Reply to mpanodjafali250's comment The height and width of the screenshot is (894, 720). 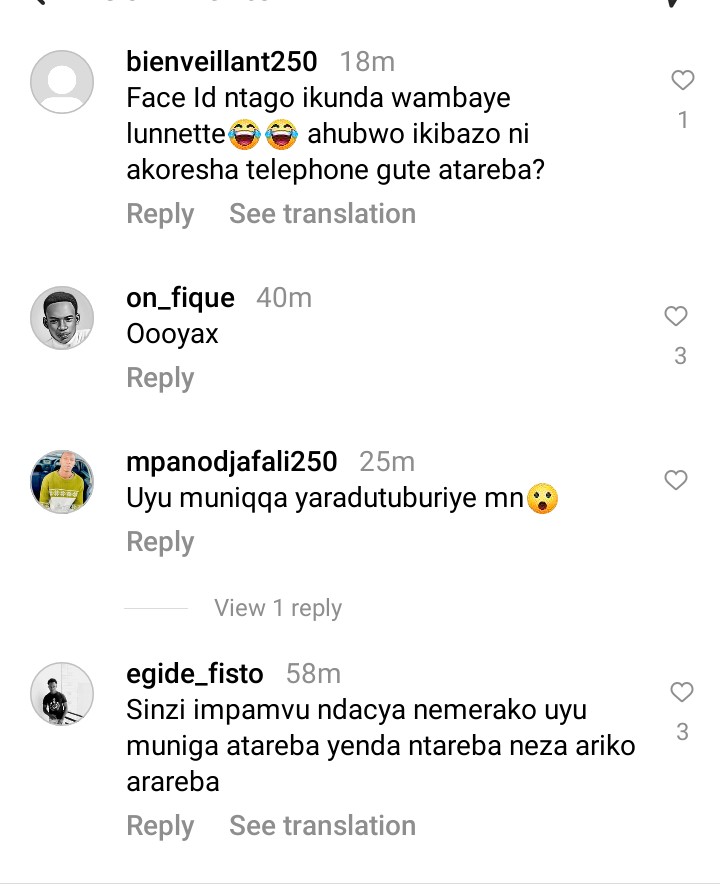click(160, 542)
